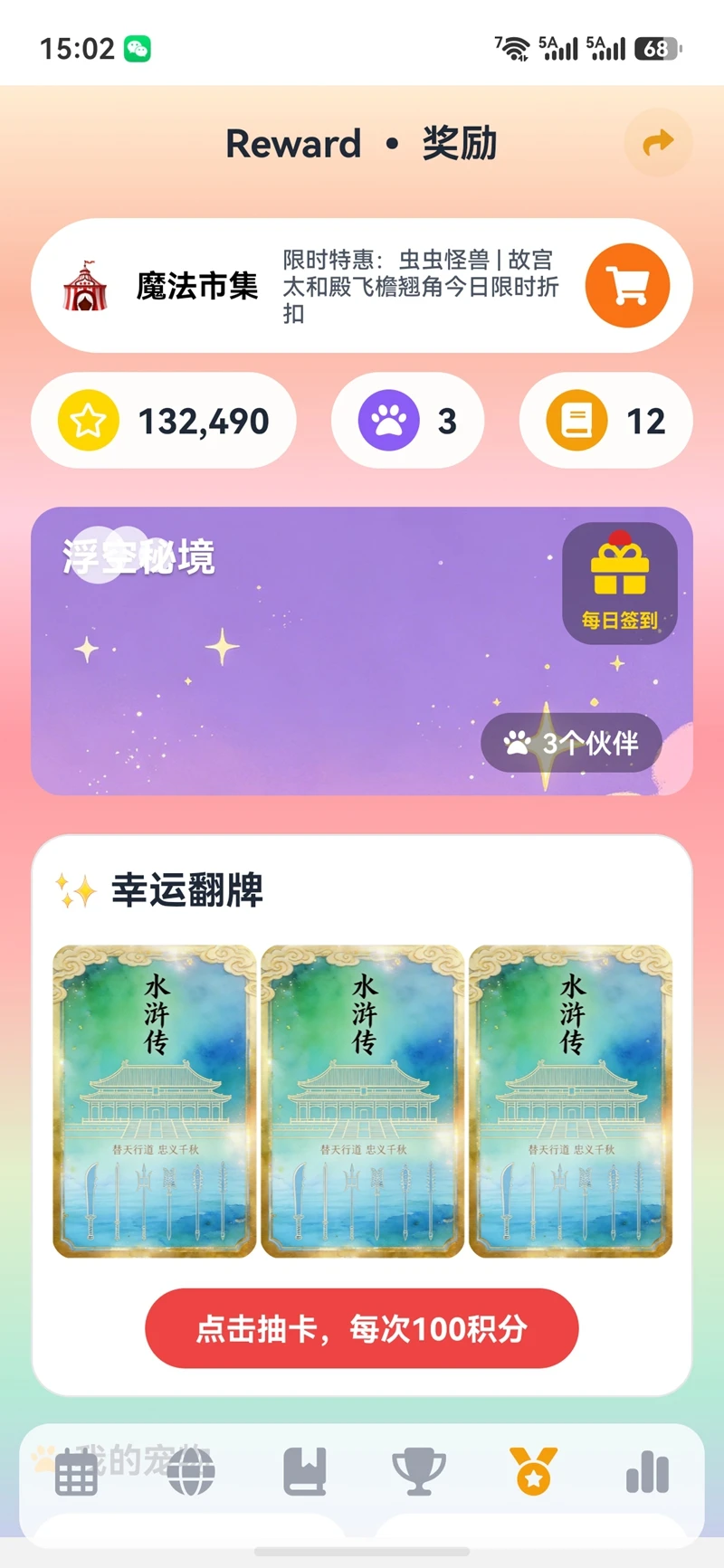
Task: Flip the middle 水浒传 lucky card
Action: [362, 1101]
